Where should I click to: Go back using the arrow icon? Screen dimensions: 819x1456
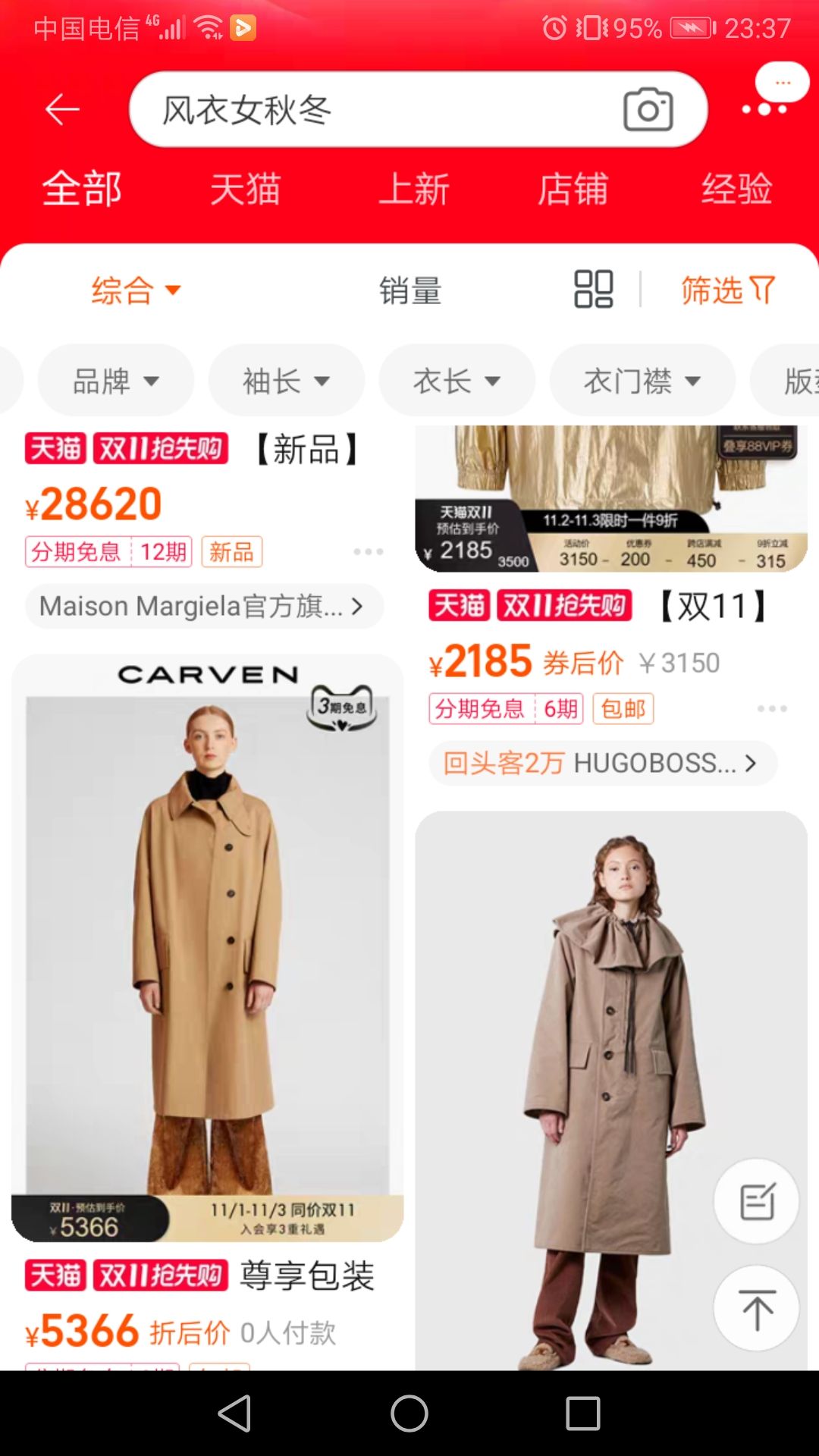pyautogui.click(x=62, y=110)
